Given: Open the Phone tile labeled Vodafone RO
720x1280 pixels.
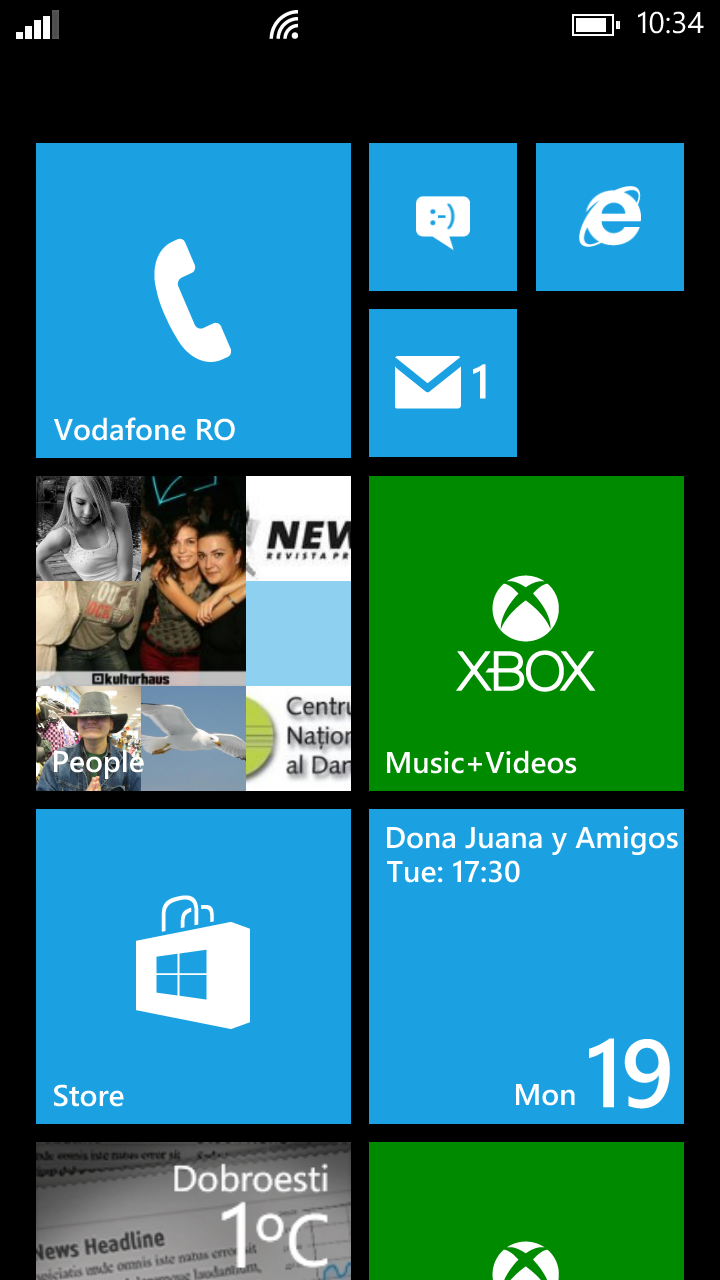Looking at the screenshot, I should click(x=193, y=300).
